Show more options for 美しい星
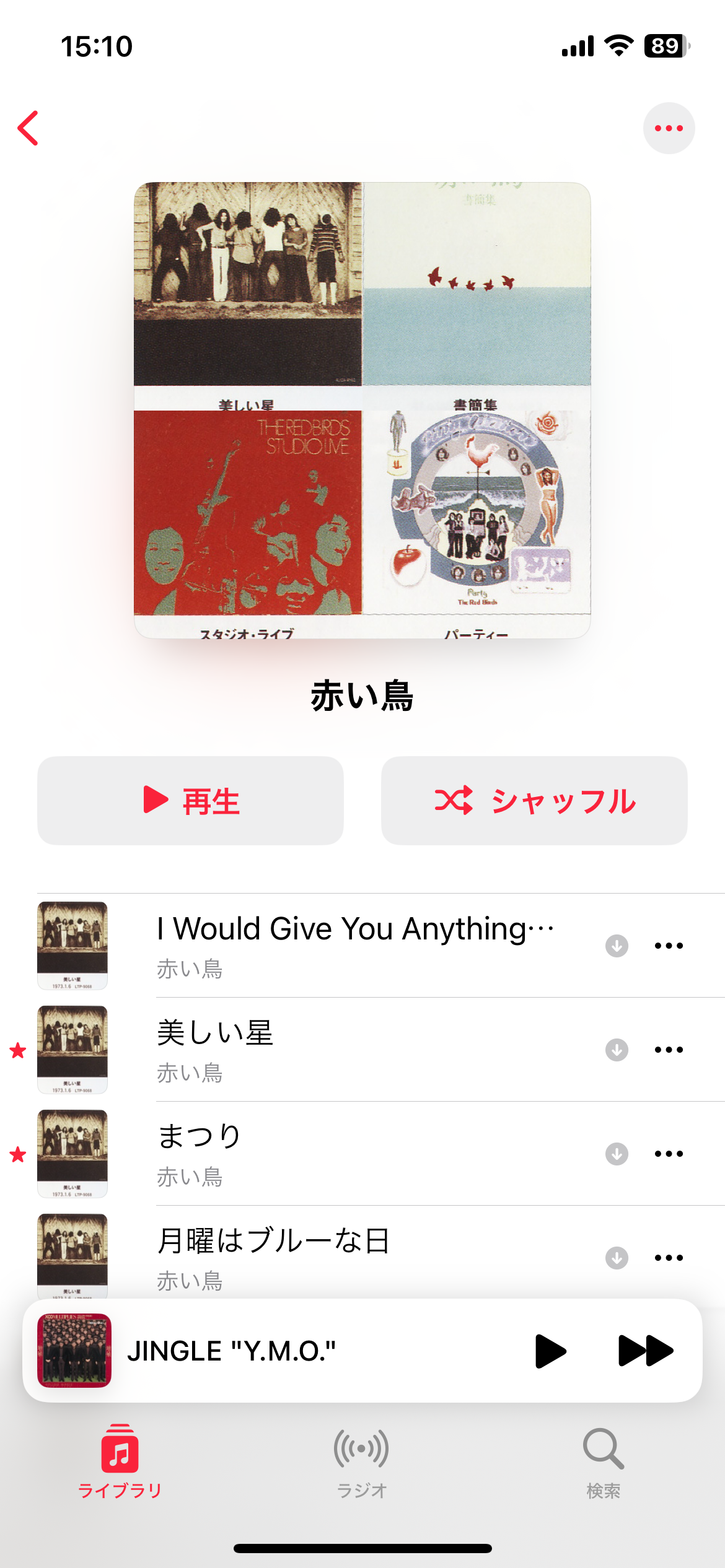Image resolution: width=725 pixels, height=1568 pixels. 669,1050
